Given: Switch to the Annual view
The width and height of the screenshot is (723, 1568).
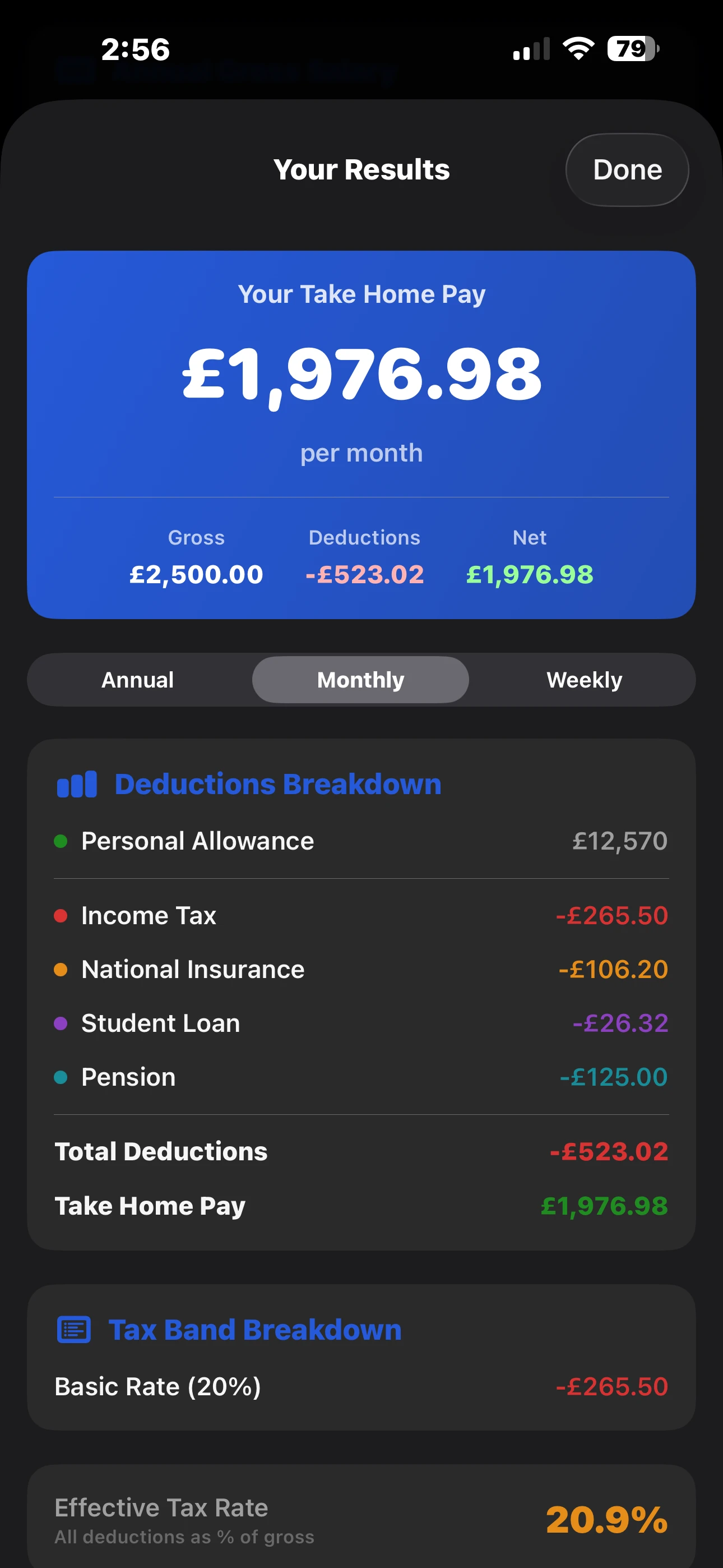Looking at the screenshot, I should coord(137,680).
